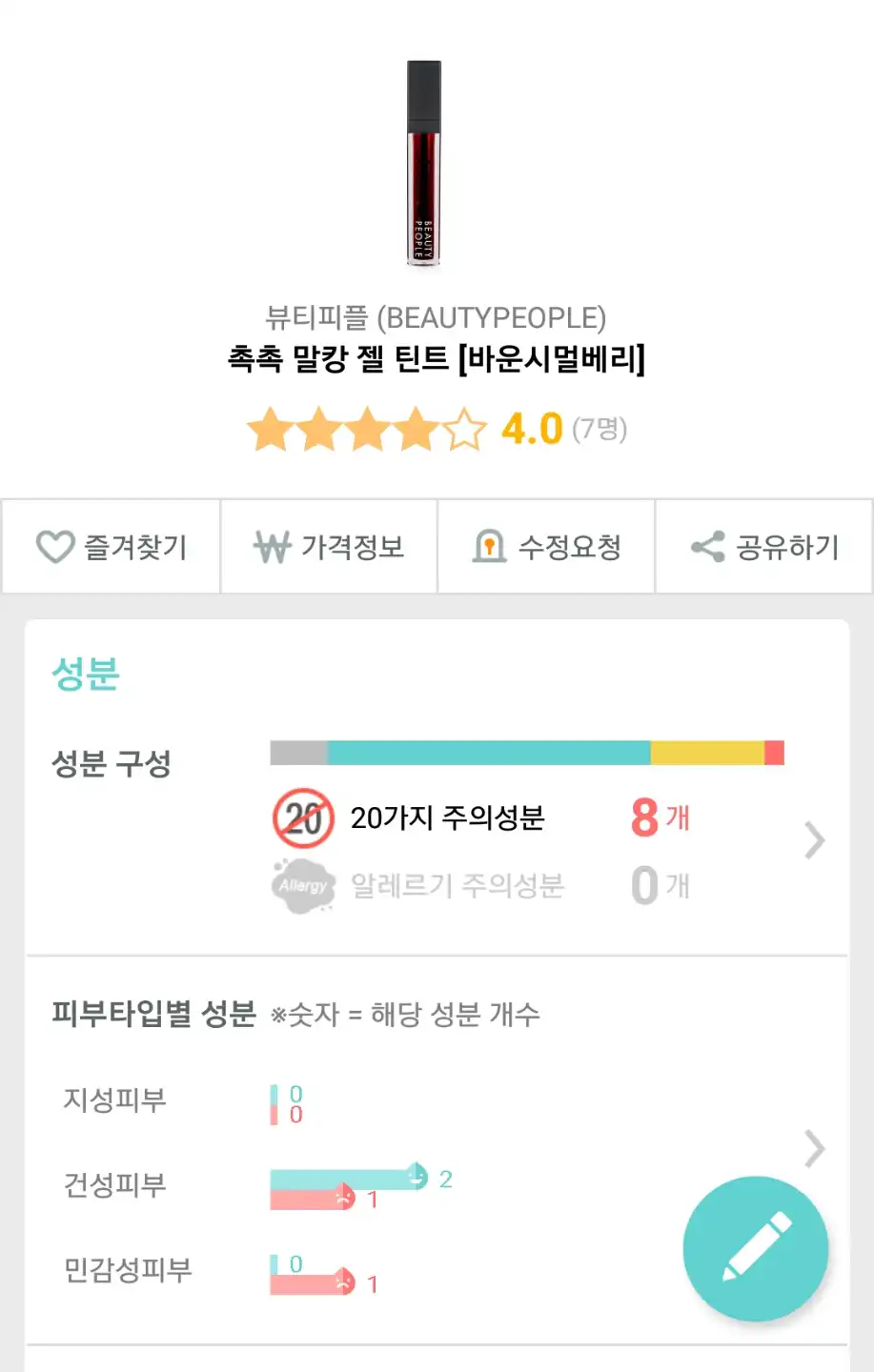Open the tint product image
This screenshot has width=874, height=1372.
tap(424, 164)
